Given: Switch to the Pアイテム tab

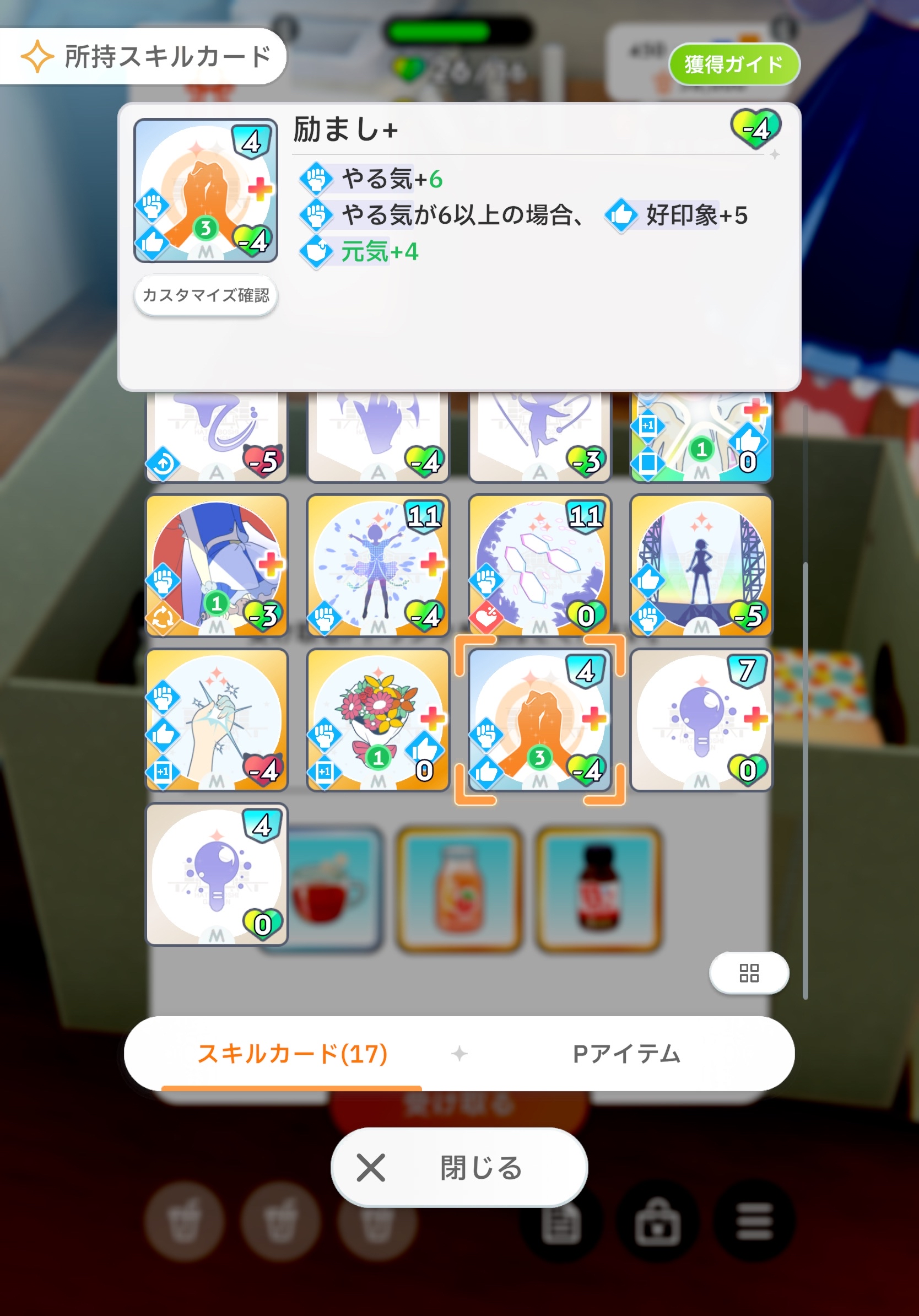Looking at the screenshot, I should click(626, 1054).
